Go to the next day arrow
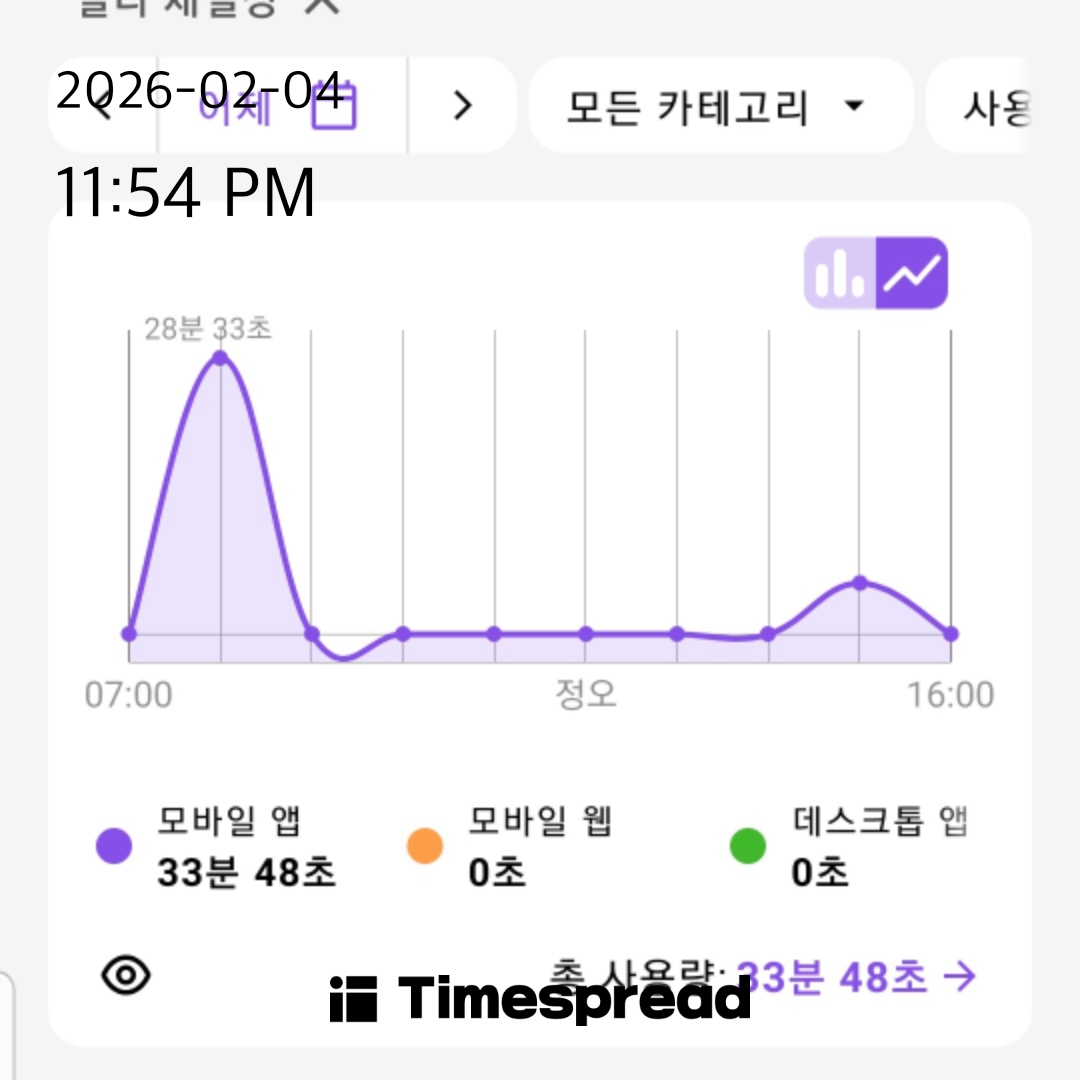The height and width of the screenshot is (1080, 1080). [x=462, y=105]
